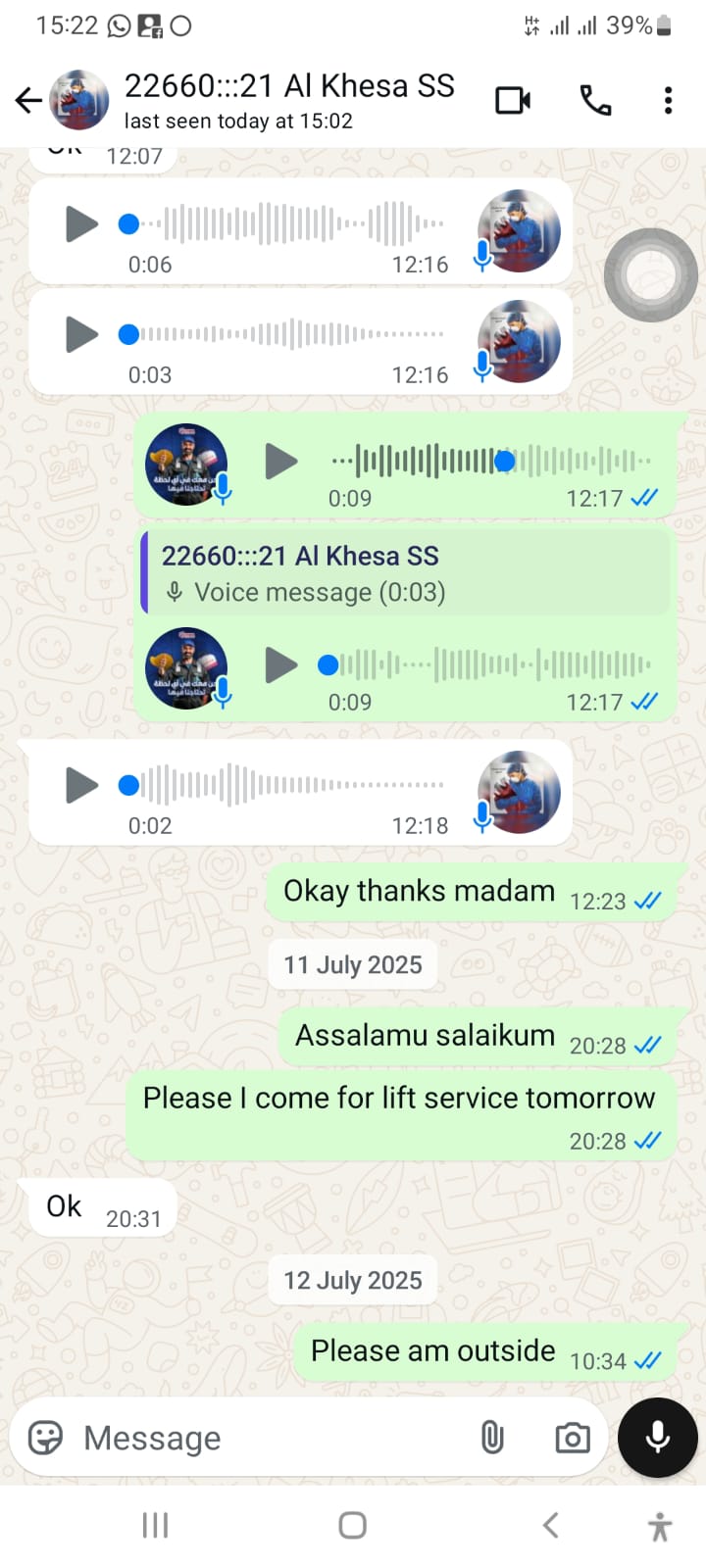Open the attachment paperclip menu
Screen dimensions: 706x1568
pyautogui.click(x=492, y=1438)
